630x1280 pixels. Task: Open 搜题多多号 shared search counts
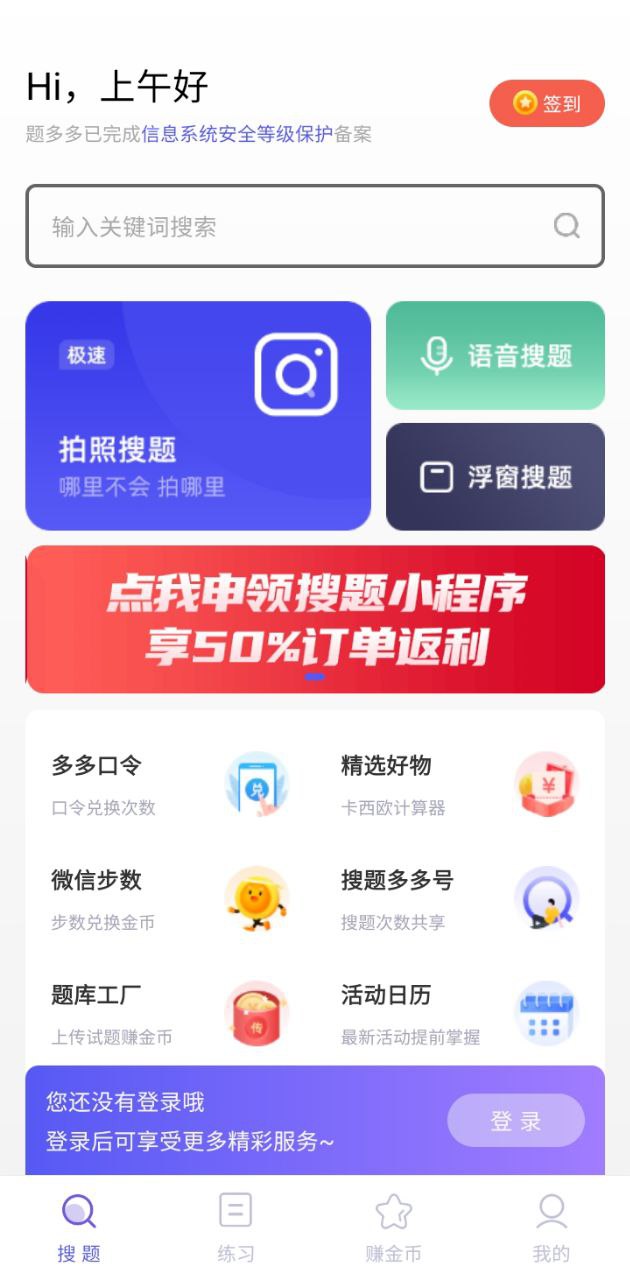pyautogui.click(x=460, y=898)
